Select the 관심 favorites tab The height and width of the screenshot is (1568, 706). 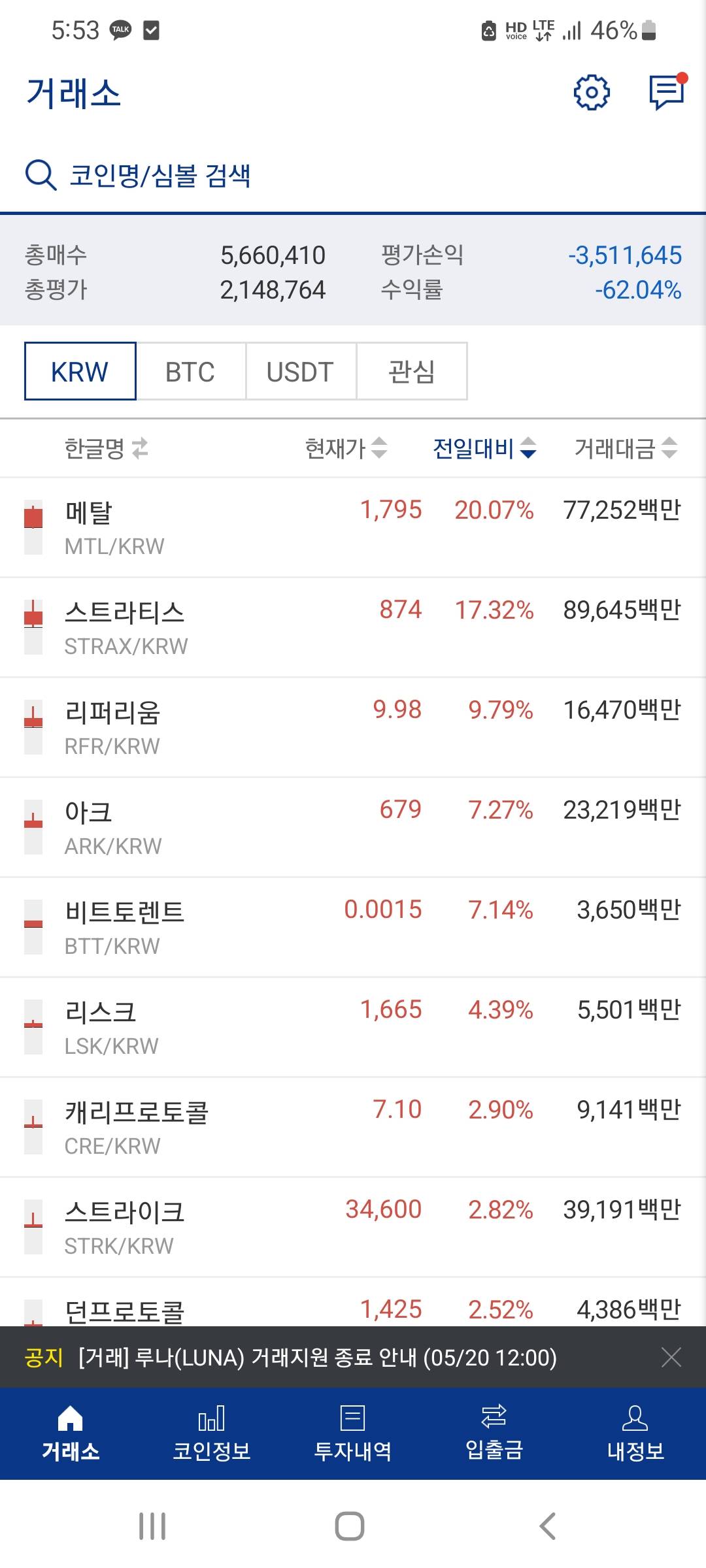click(x=411, y=372)
